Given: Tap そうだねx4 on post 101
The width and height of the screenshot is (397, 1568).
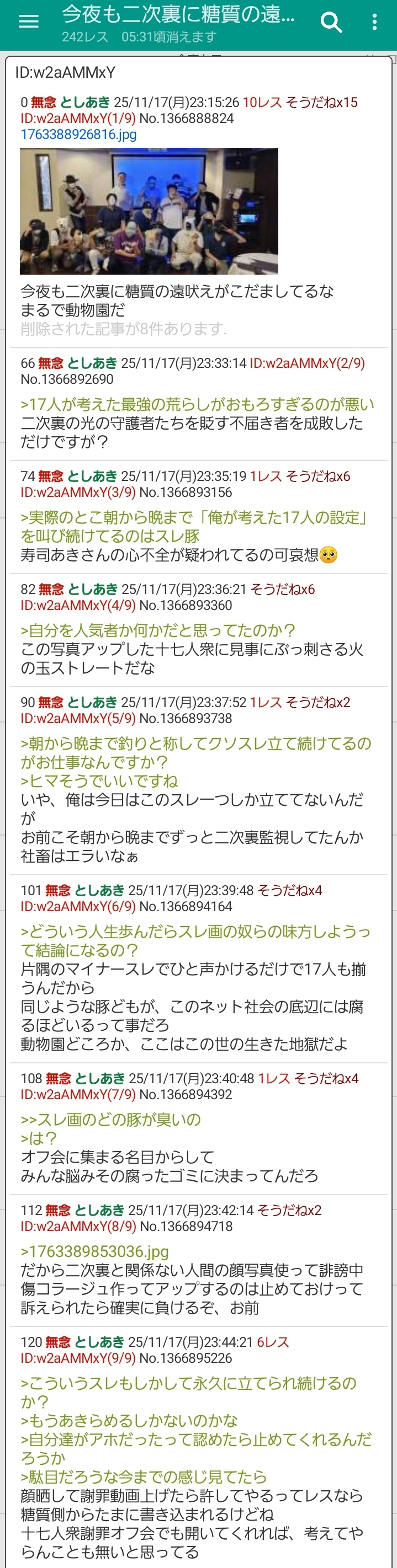Looking at the screenshot, I should click(x=290, y=891).
